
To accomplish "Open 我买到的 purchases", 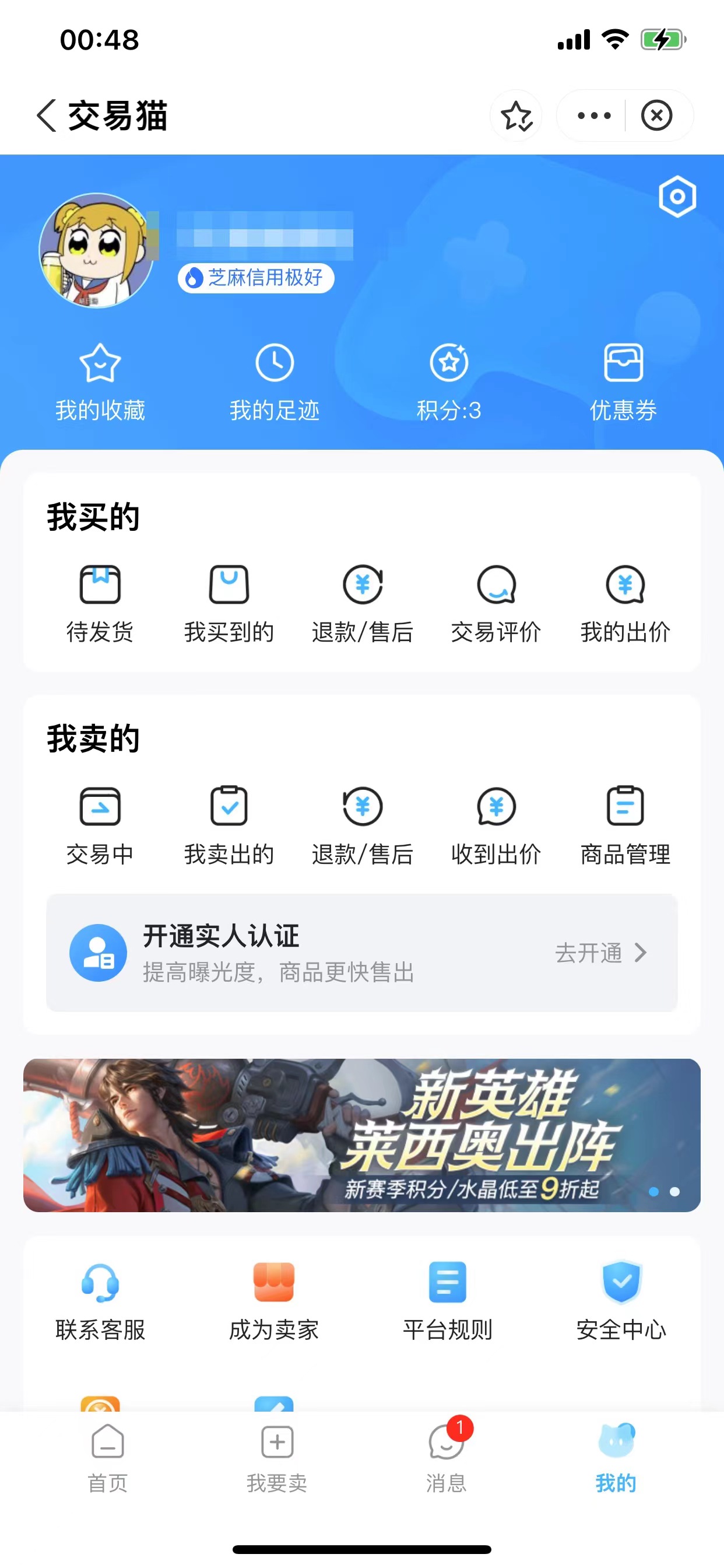I will click(229, 604).
